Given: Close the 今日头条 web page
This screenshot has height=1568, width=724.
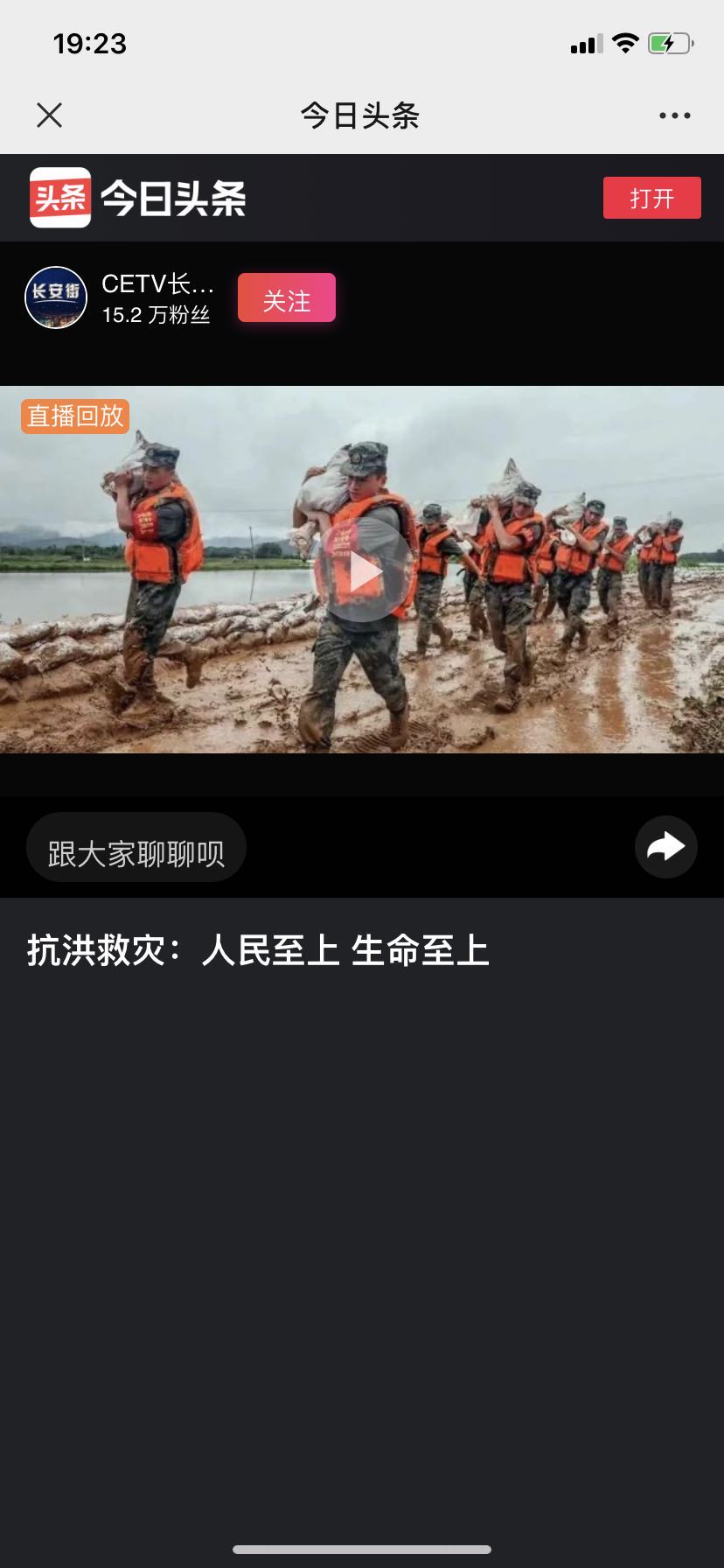Looking at the screenshot, I should click(x=50, y=115).
